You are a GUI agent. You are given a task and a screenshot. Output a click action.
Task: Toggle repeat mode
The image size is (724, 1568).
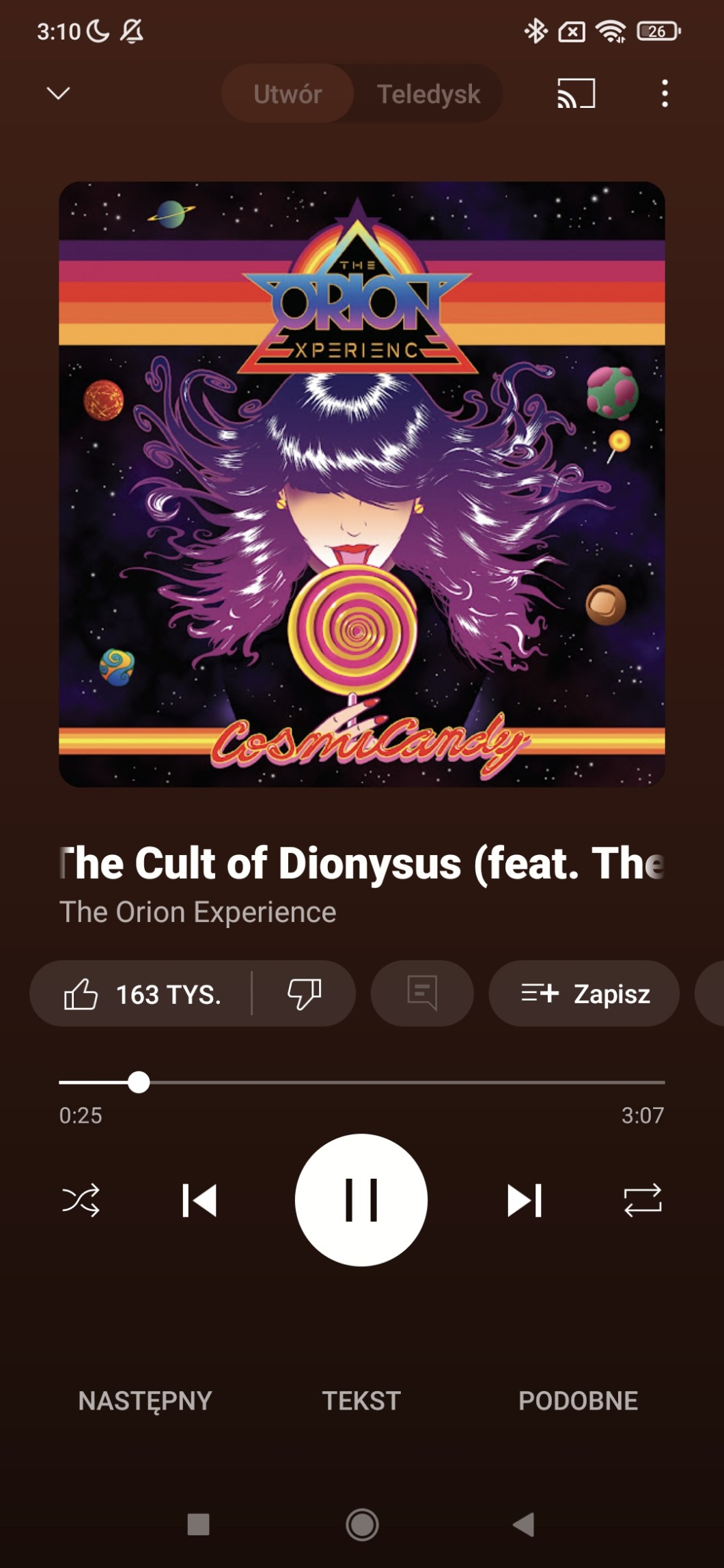(643, 1201)
